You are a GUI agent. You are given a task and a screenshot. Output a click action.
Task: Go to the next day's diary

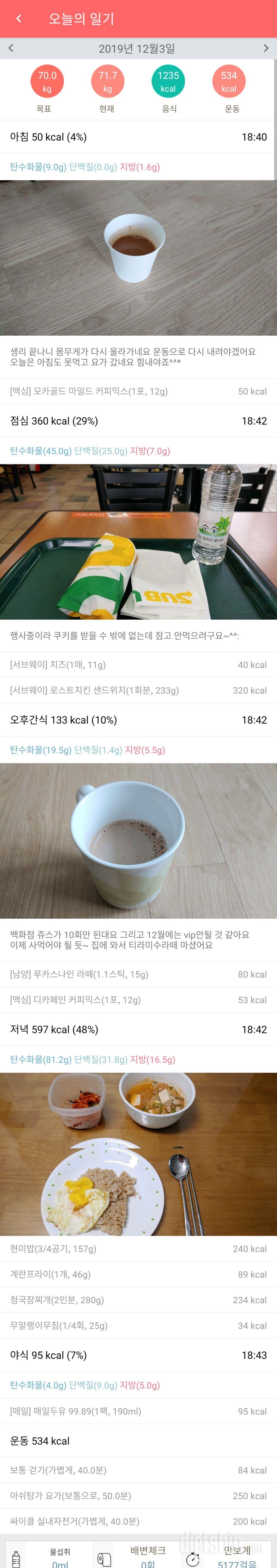[x=266, y=48]
